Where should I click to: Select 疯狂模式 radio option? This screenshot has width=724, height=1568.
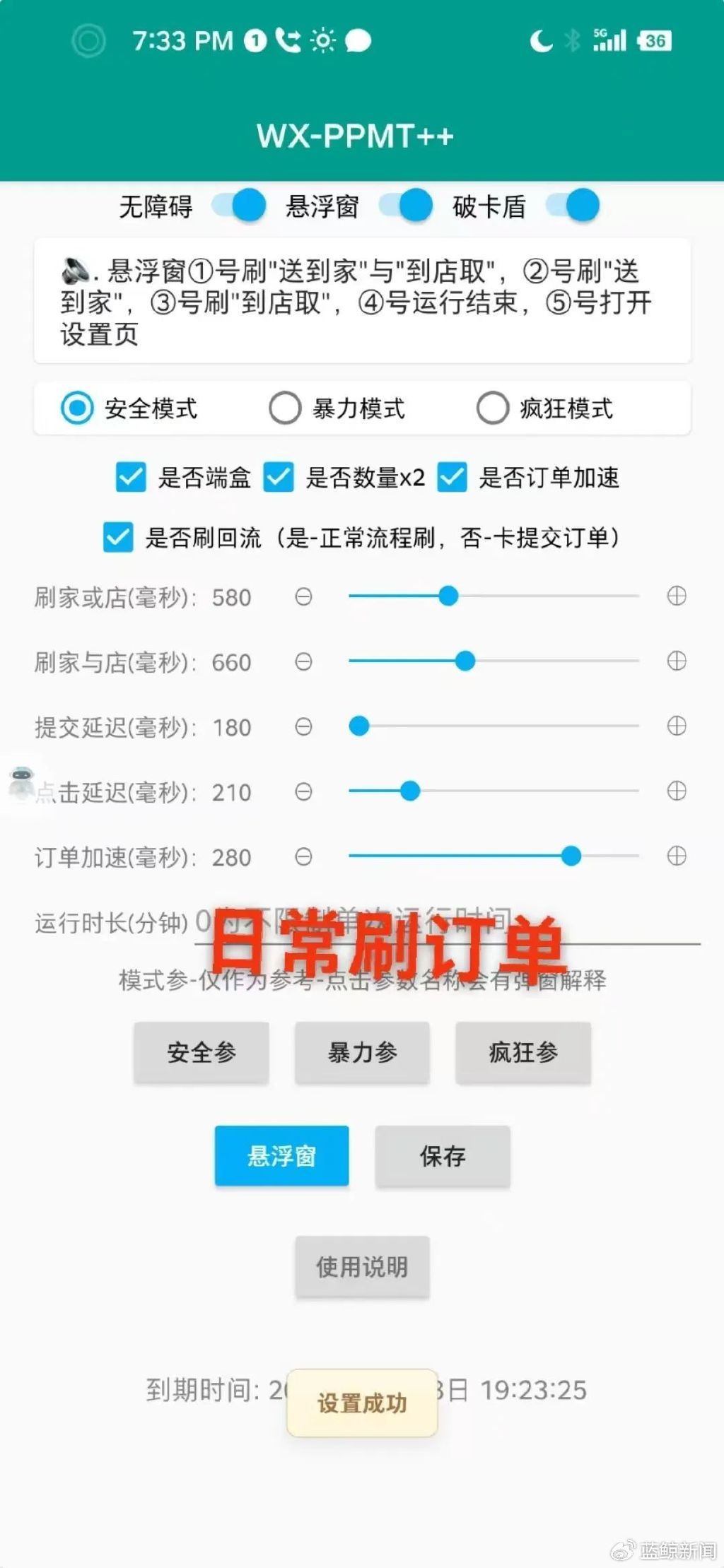click(x=492, y=408)
